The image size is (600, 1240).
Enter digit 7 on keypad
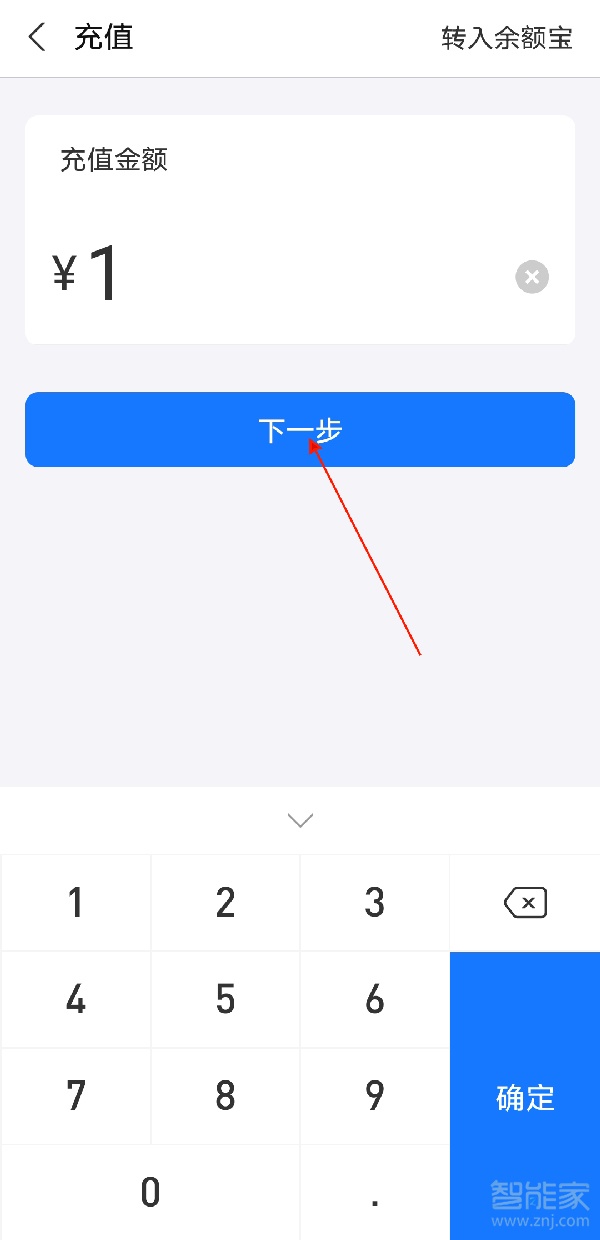76,1096
